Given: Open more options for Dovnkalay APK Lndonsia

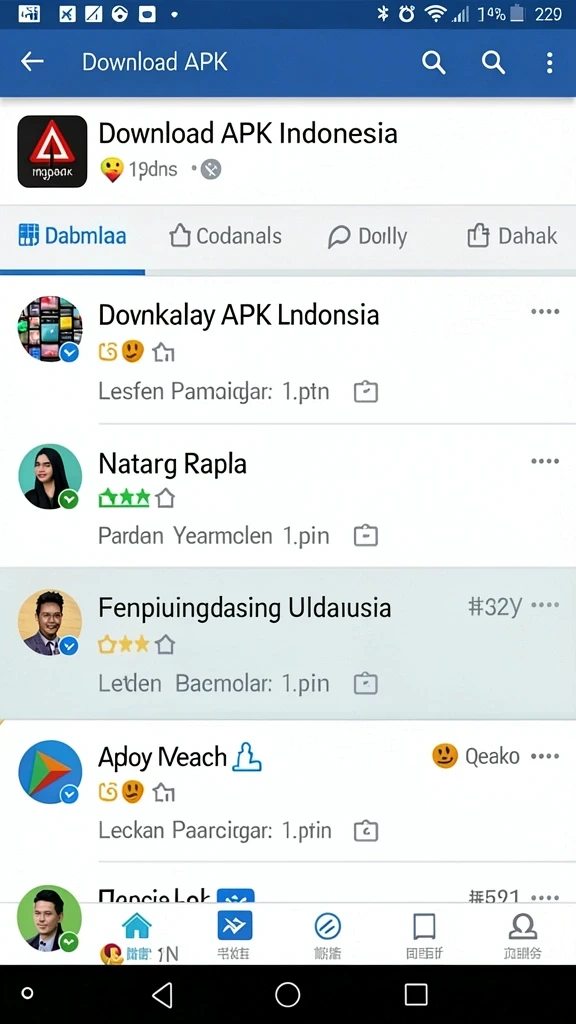Looking at the screenshot, I should point(545,312).
